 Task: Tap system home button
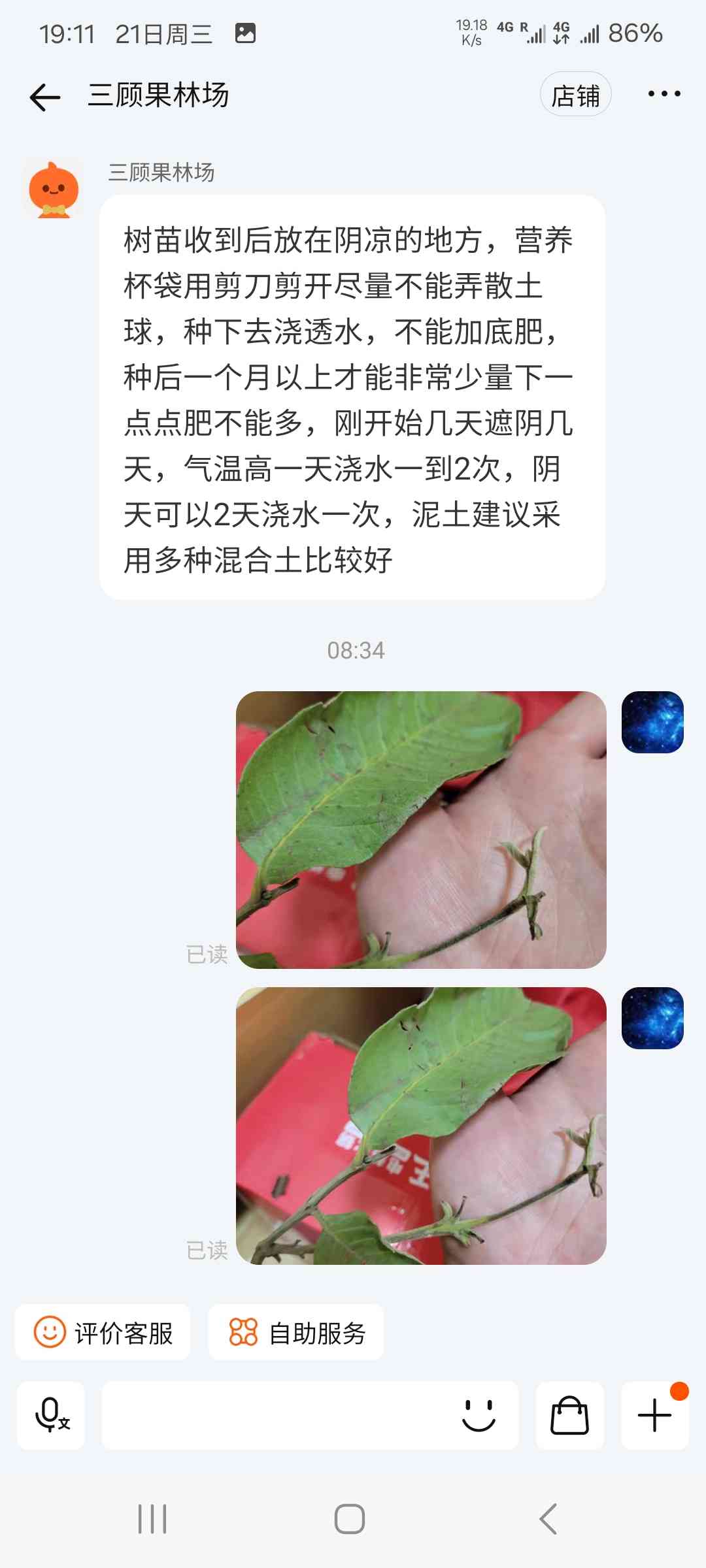pos(350,1519)
